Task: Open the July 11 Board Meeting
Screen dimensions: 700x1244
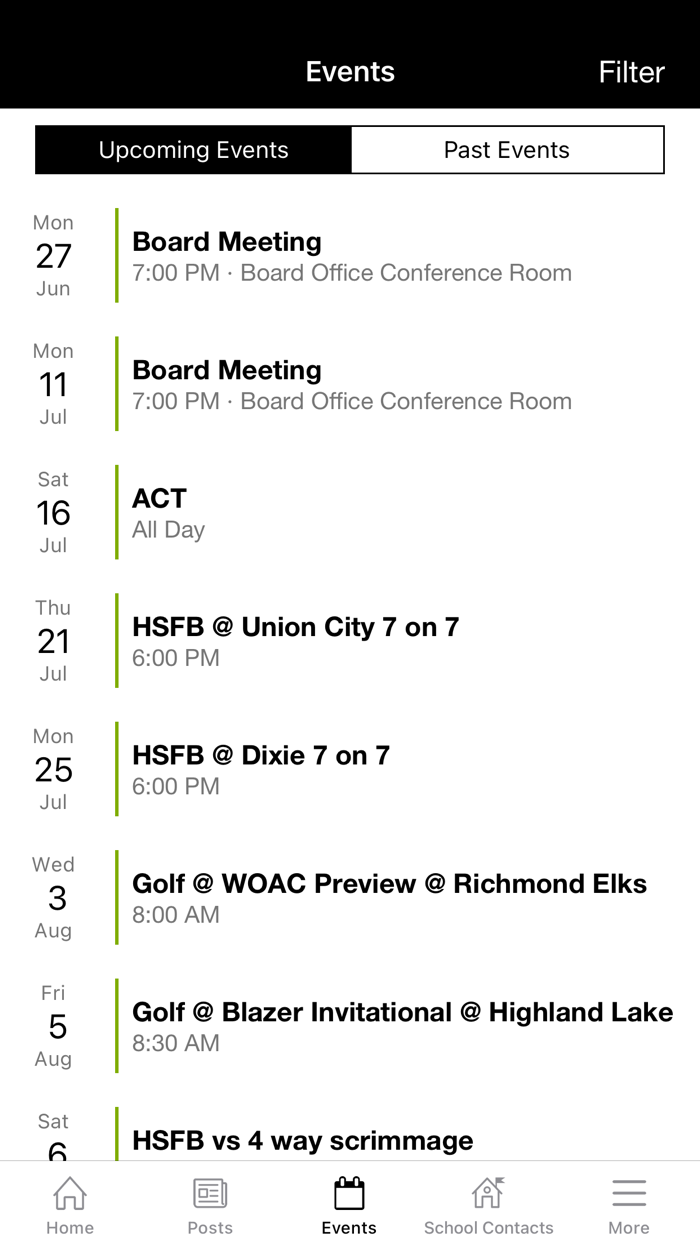Action: coord(352,385)
